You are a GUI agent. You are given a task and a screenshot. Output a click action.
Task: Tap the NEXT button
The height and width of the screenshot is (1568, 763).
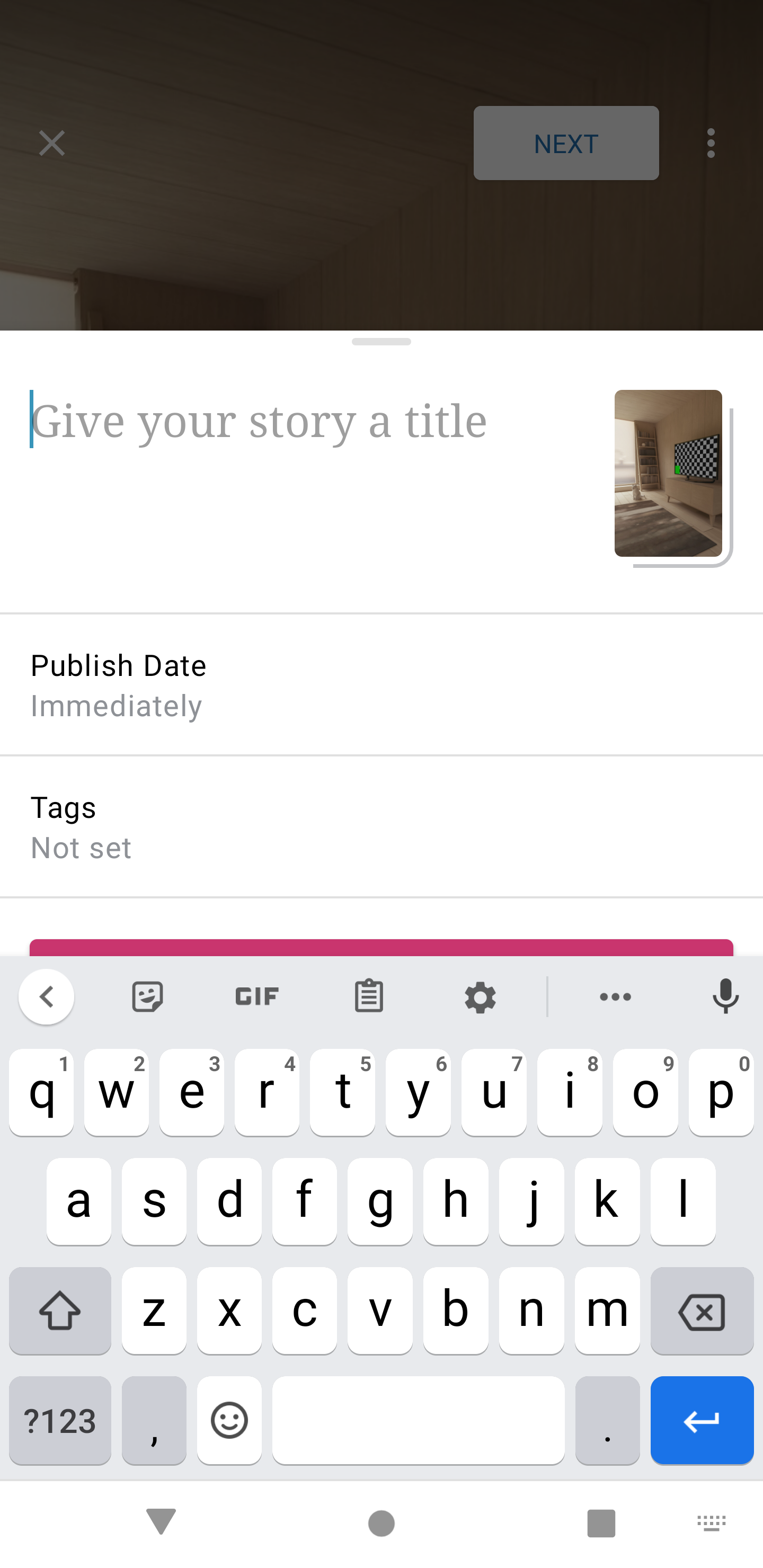coord(566,144)
